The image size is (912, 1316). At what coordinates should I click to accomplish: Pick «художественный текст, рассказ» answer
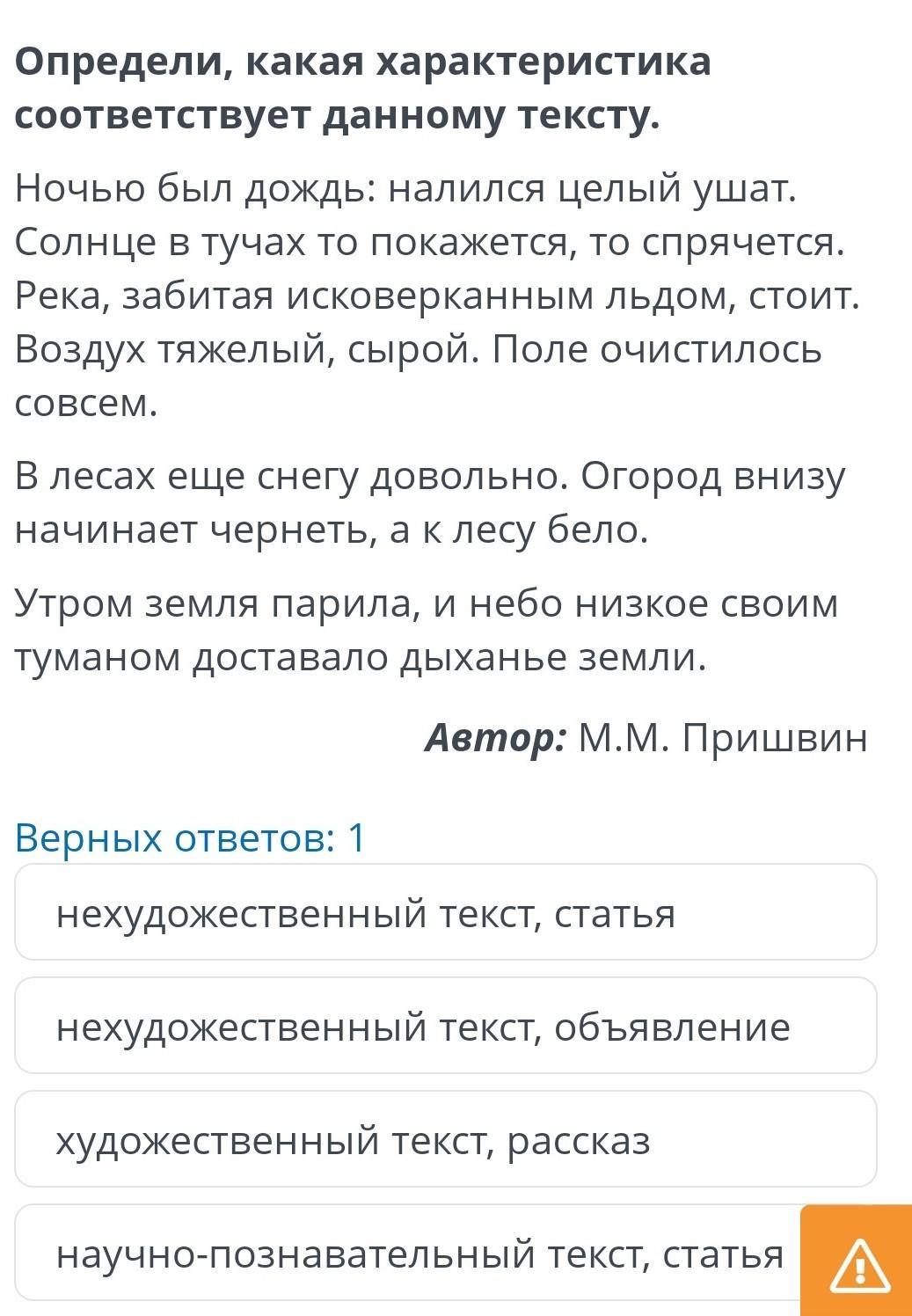[x=445, y=1139]
